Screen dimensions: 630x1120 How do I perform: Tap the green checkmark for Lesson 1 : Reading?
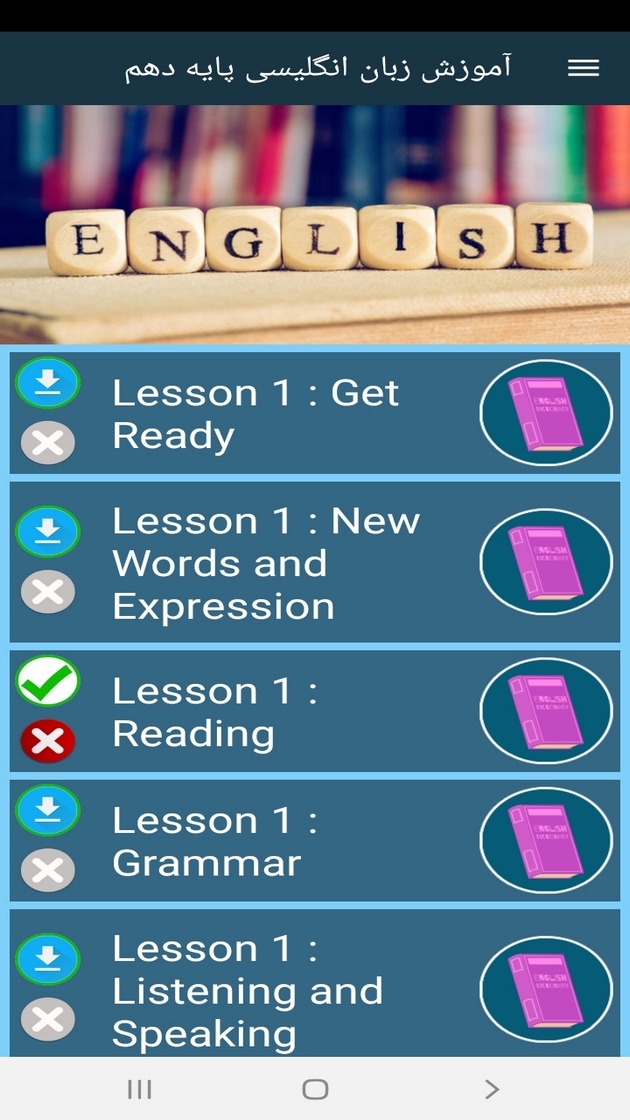pyautogui.click(x=48, y=680)
